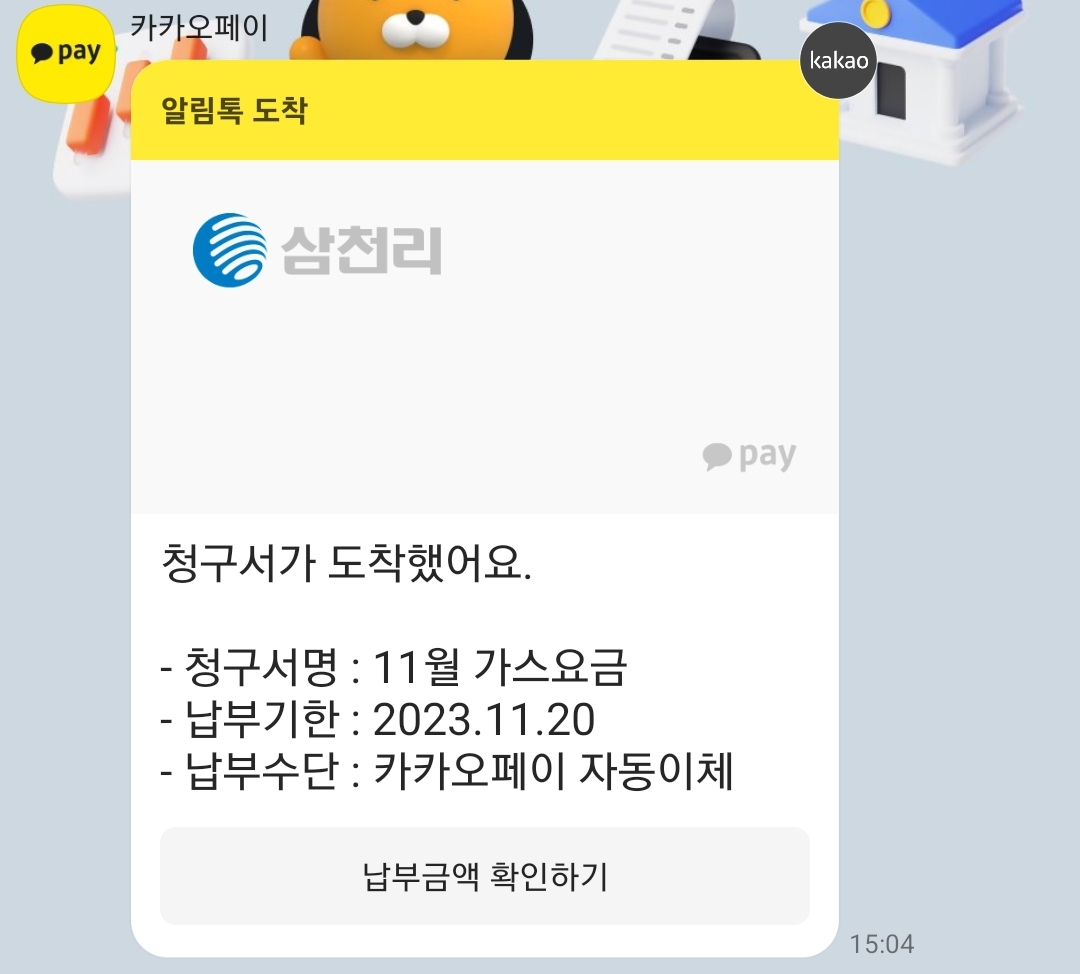The image size is (1080, 974).
Task: Open the 카카오페이 profile avatar
Action: tap(66, 53)
